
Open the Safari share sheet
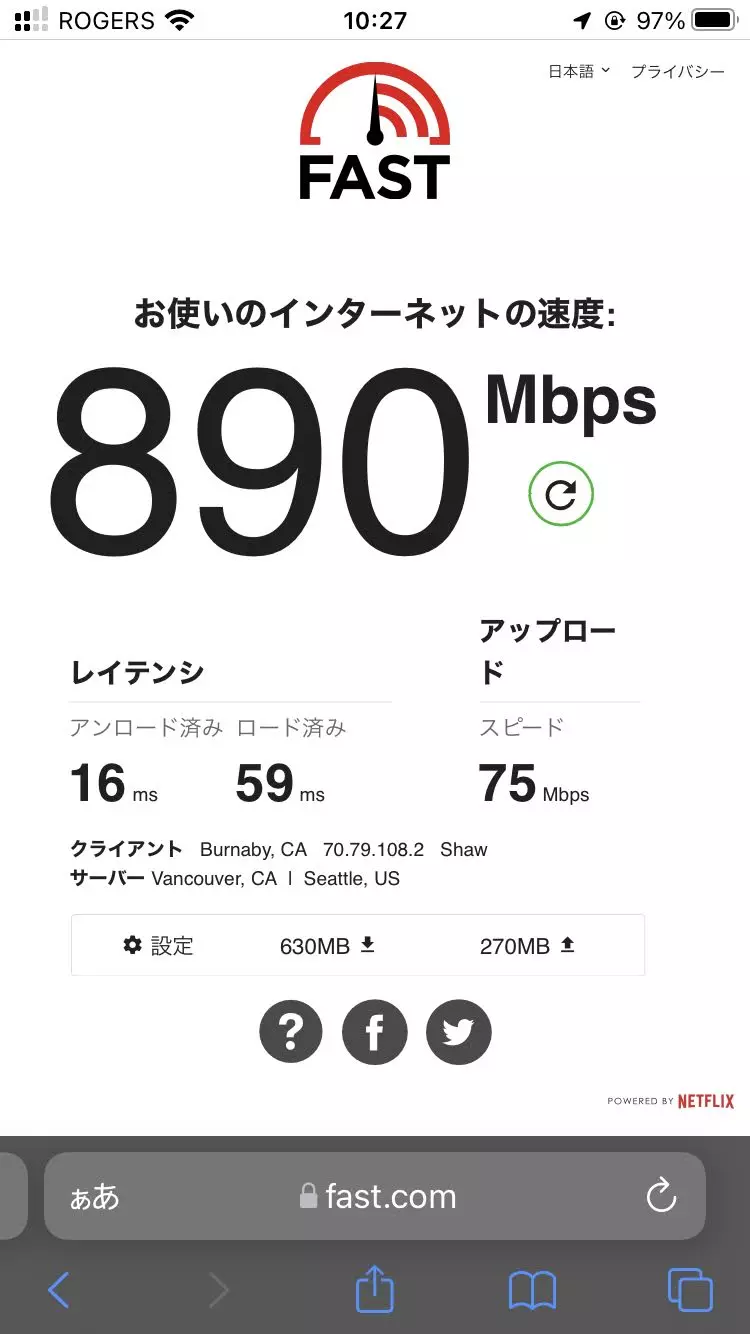375,1289
